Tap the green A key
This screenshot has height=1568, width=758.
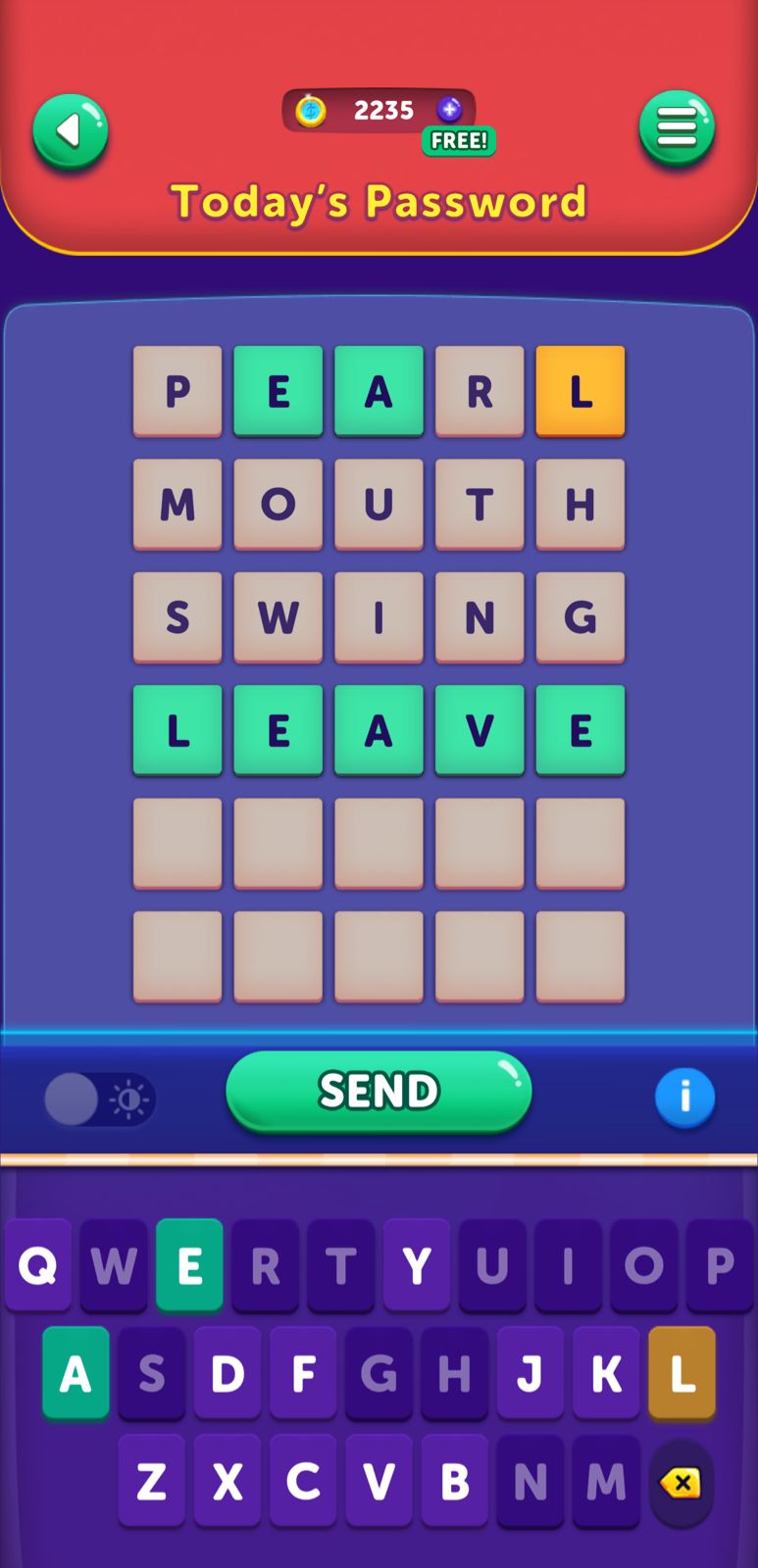coord(76,1374)
